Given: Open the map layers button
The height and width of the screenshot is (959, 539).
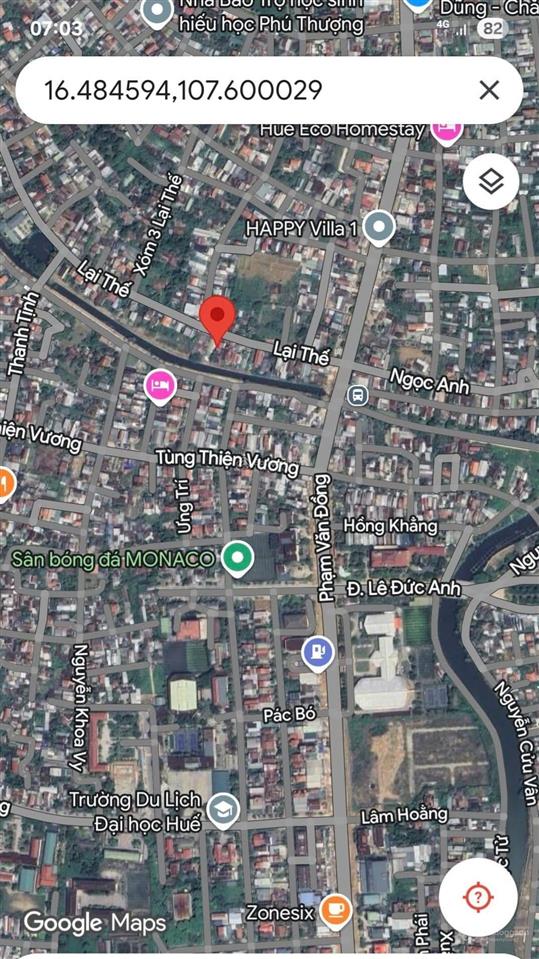Looking at the screenshot, I should (x=491, y=181).
